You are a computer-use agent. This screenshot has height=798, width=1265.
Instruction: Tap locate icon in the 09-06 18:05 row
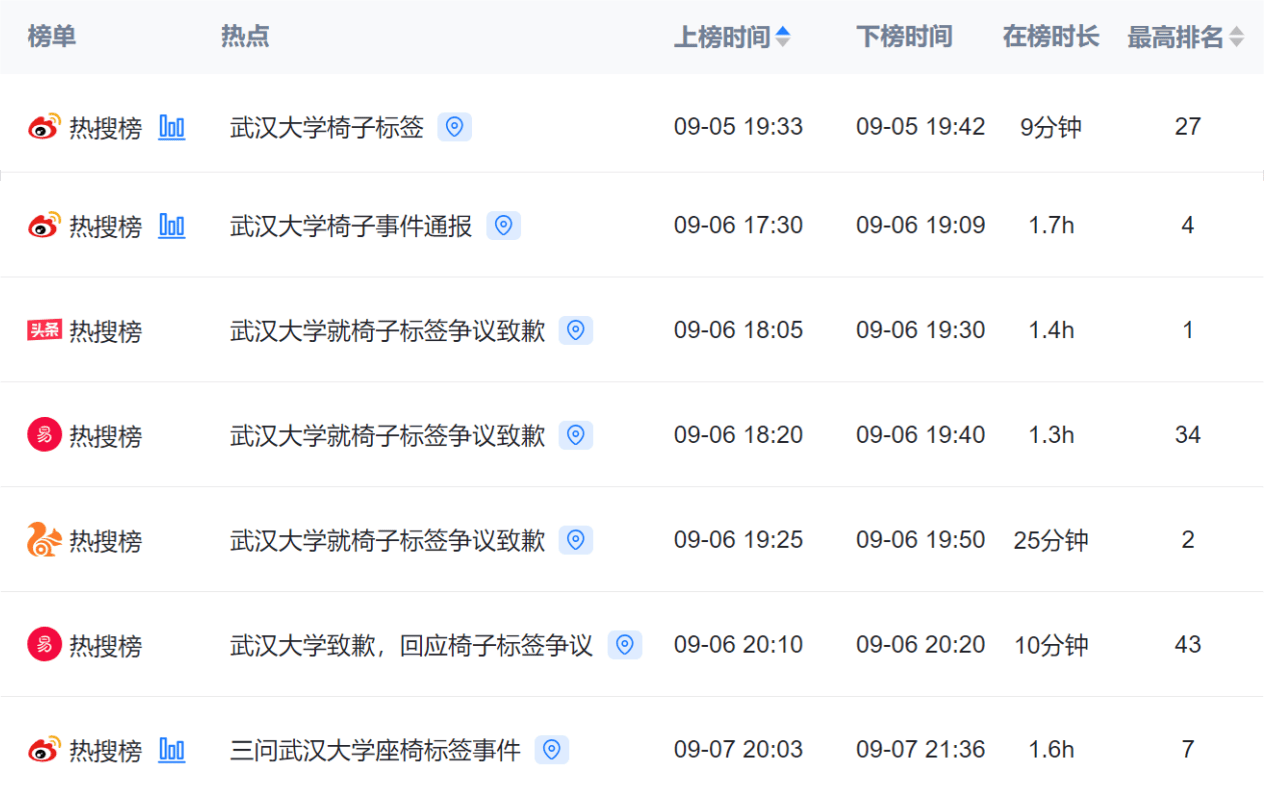click(576, 330)
